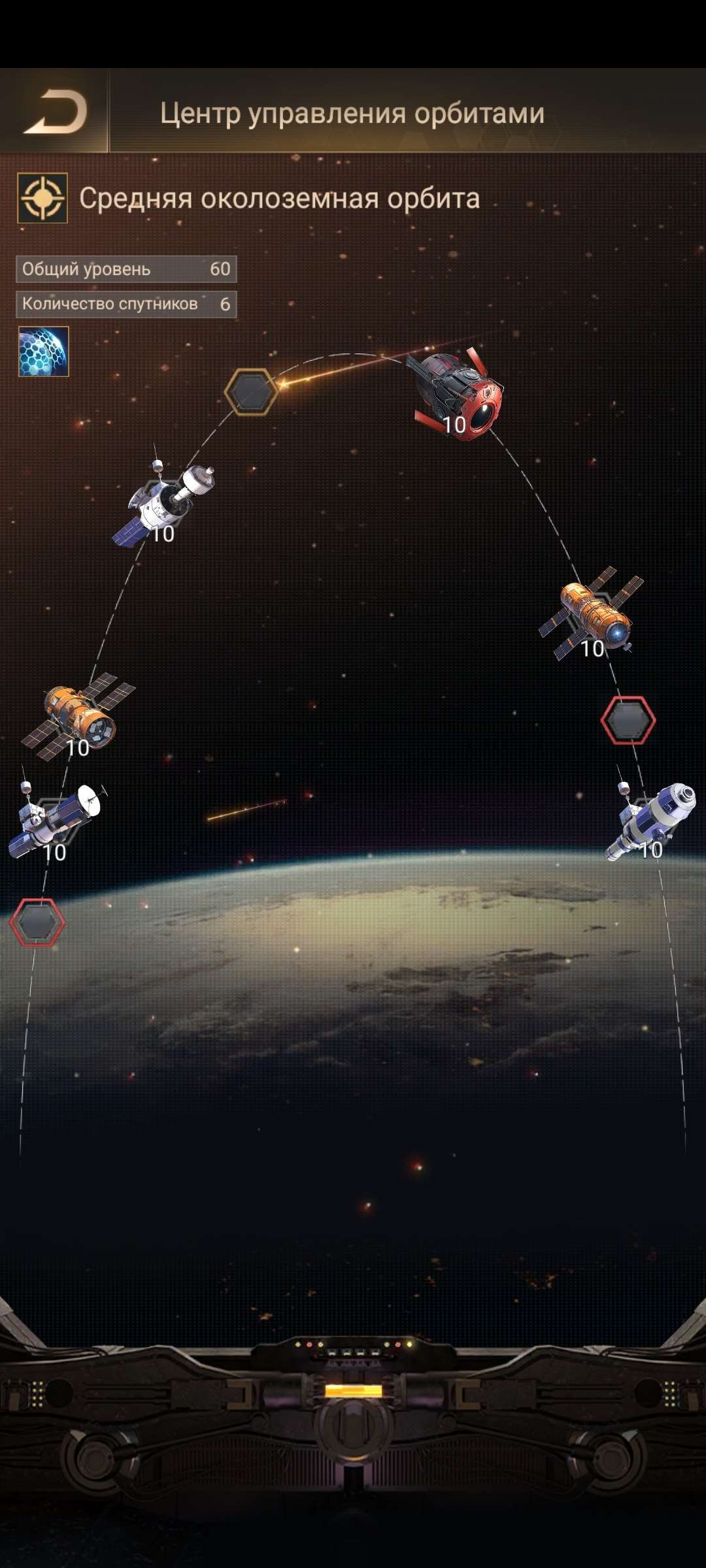Select the orange satellite on the right side
706x1568 pixels.
592,613
